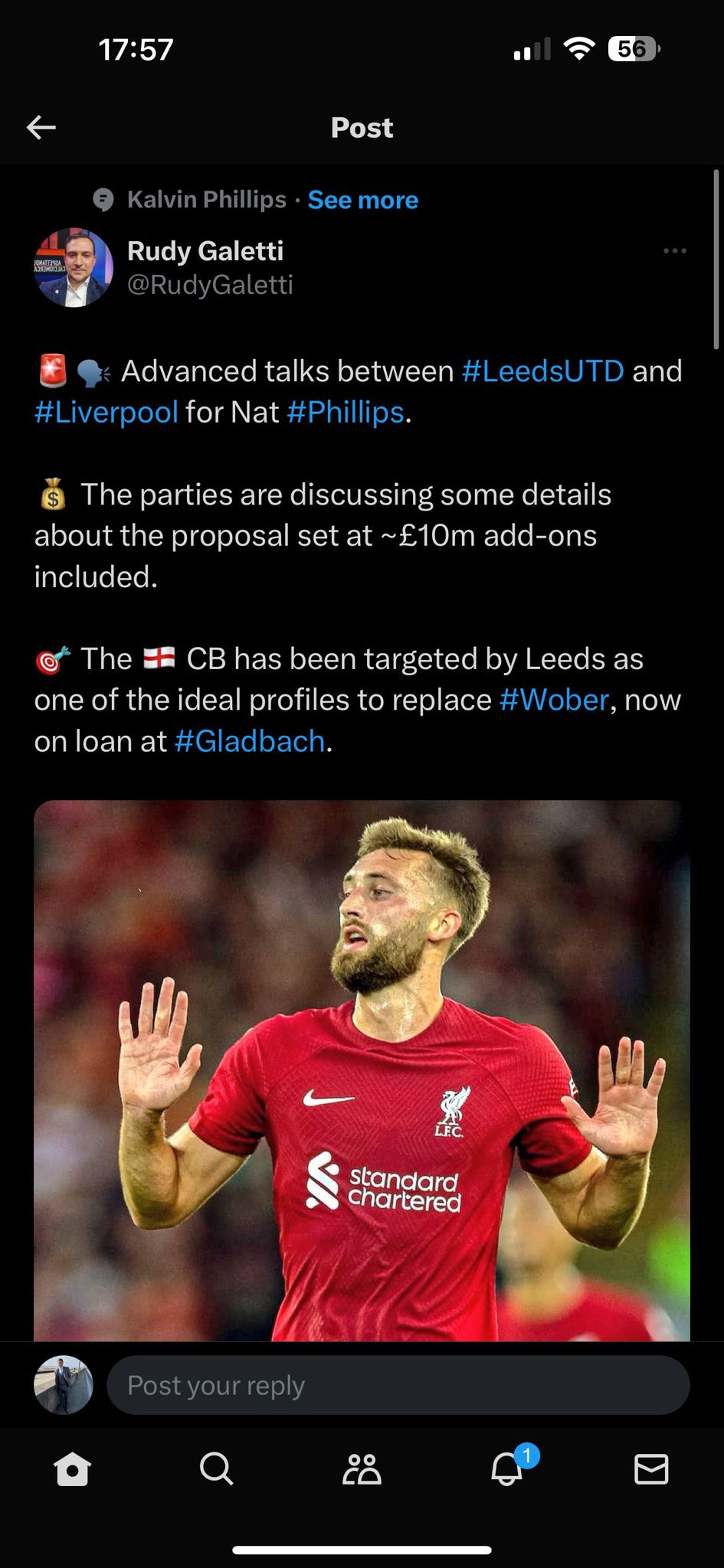Open the #Phillips hashtag
Image resolution: width=724 pixels, height=1568 pixels.
tap(346, 413)
